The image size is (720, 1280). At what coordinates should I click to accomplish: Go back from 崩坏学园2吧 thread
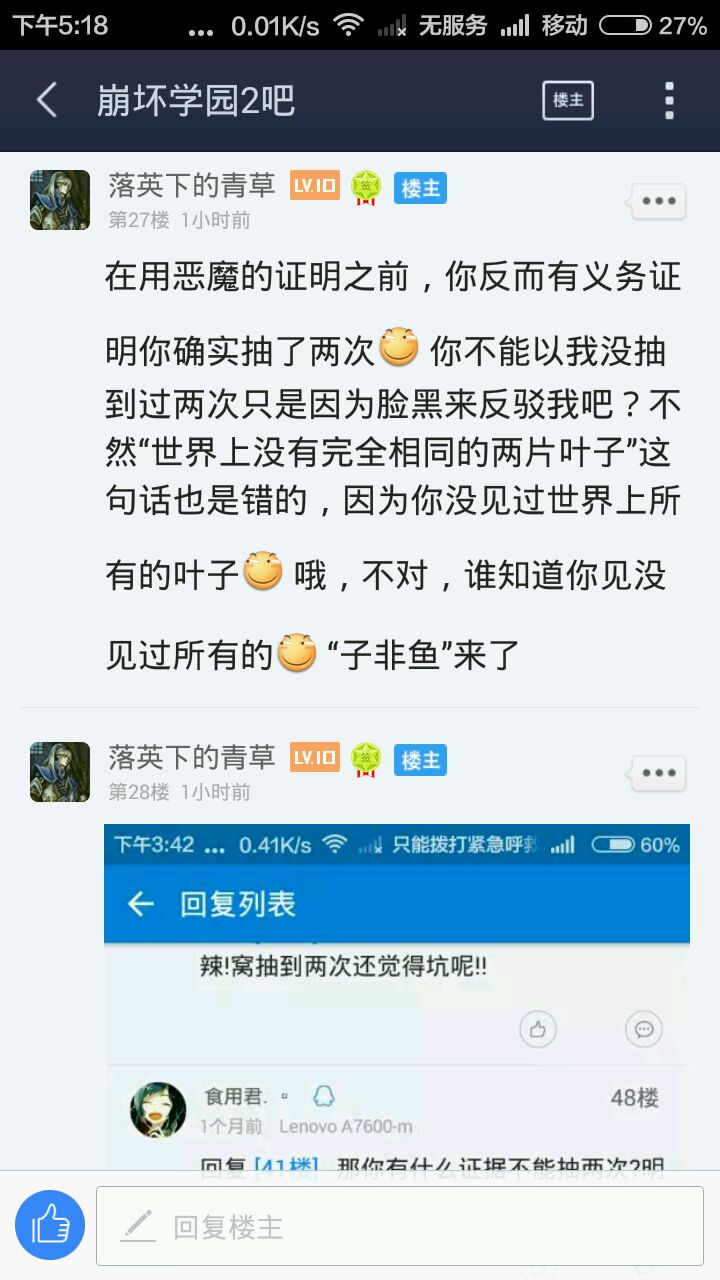[x=46, y=101]
